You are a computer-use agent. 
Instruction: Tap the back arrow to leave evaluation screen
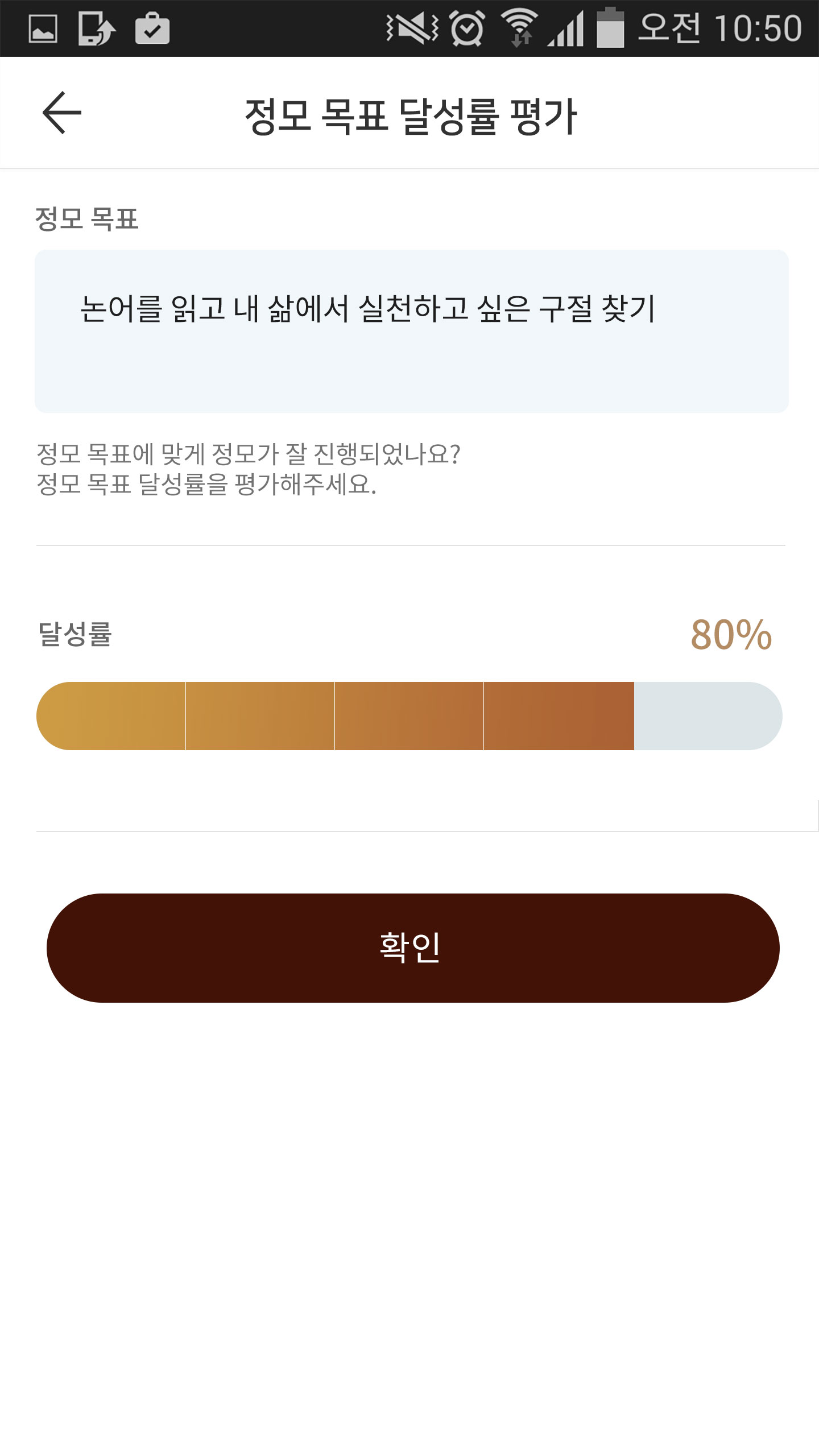61,113
